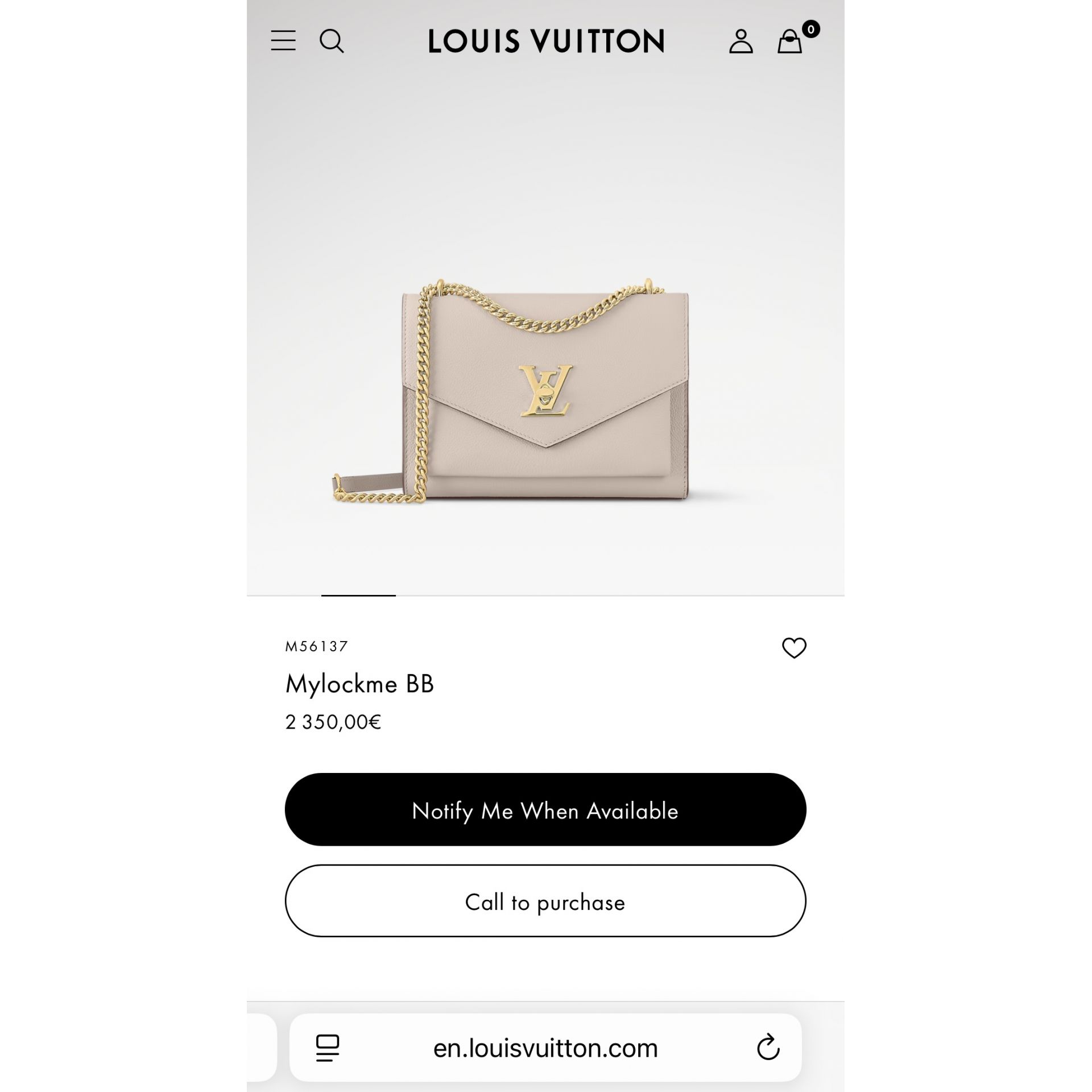Open the account profile icon

coord(741,41)
